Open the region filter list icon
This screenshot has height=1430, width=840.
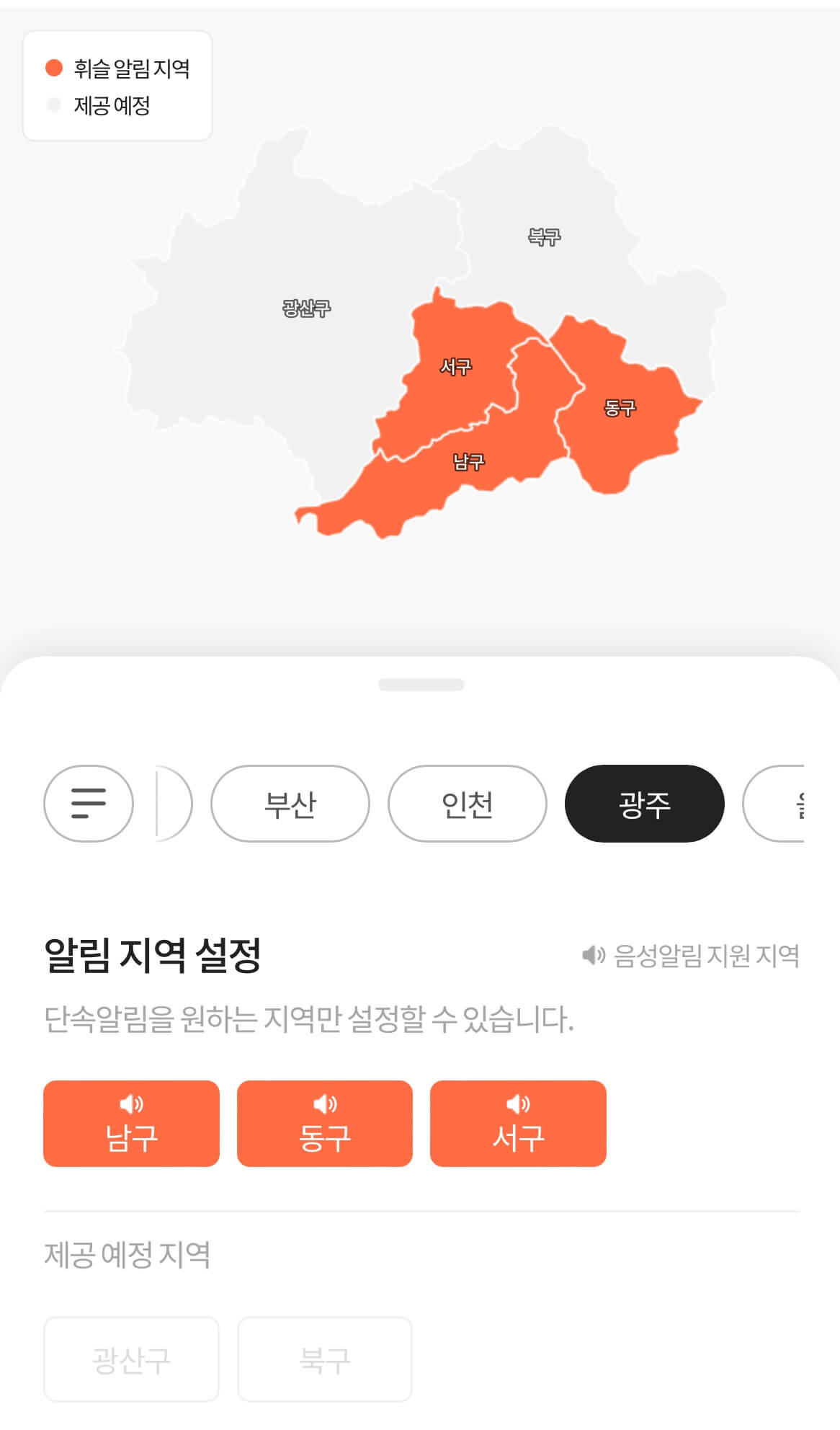tap(88, 803)
